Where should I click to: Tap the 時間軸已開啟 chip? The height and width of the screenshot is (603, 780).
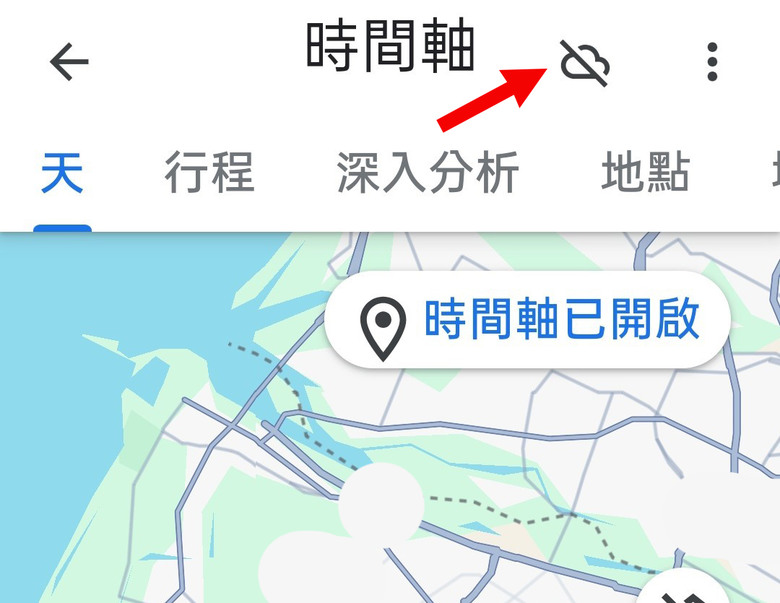[x=528, y=321]
